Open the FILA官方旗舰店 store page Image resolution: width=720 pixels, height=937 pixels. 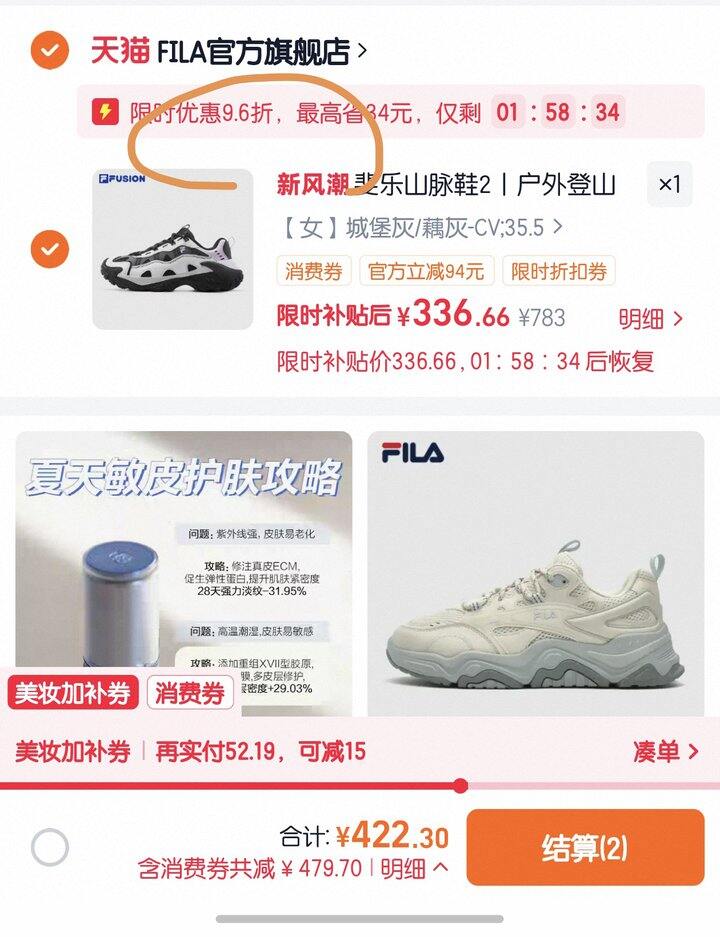pos(228,51)
